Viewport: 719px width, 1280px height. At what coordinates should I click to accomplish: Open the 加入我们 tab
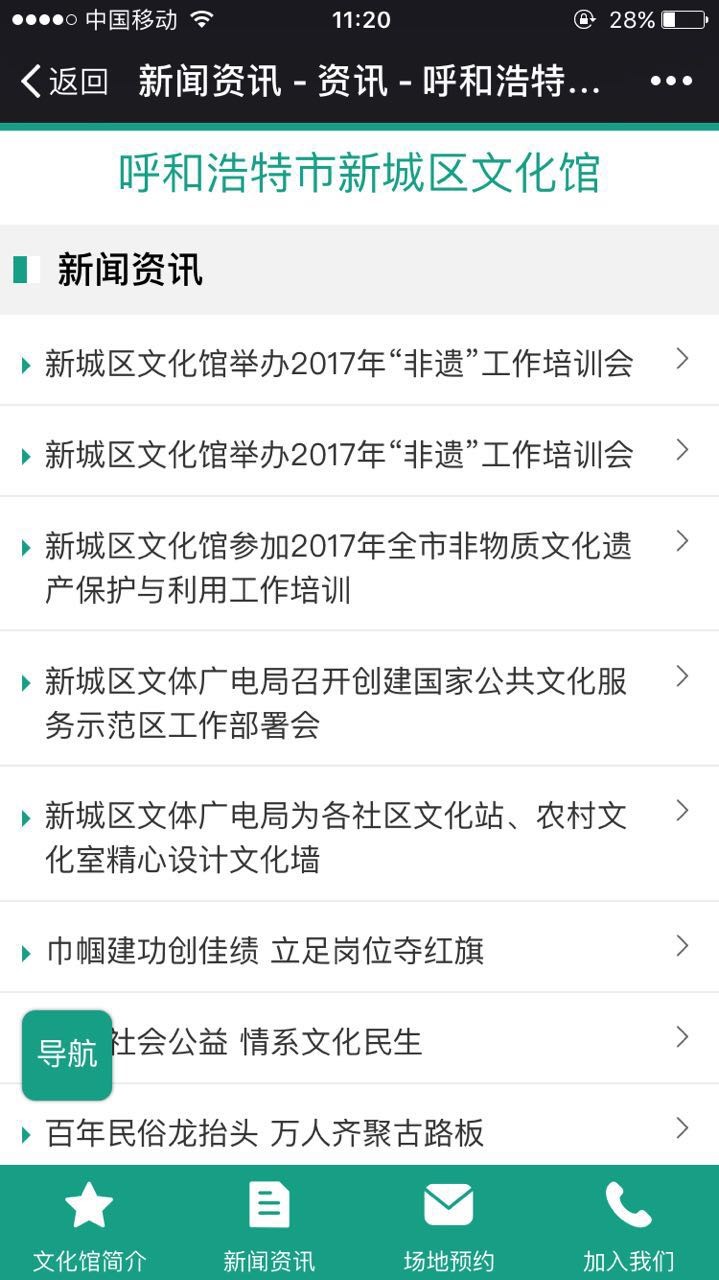(x=629, y=1223)
